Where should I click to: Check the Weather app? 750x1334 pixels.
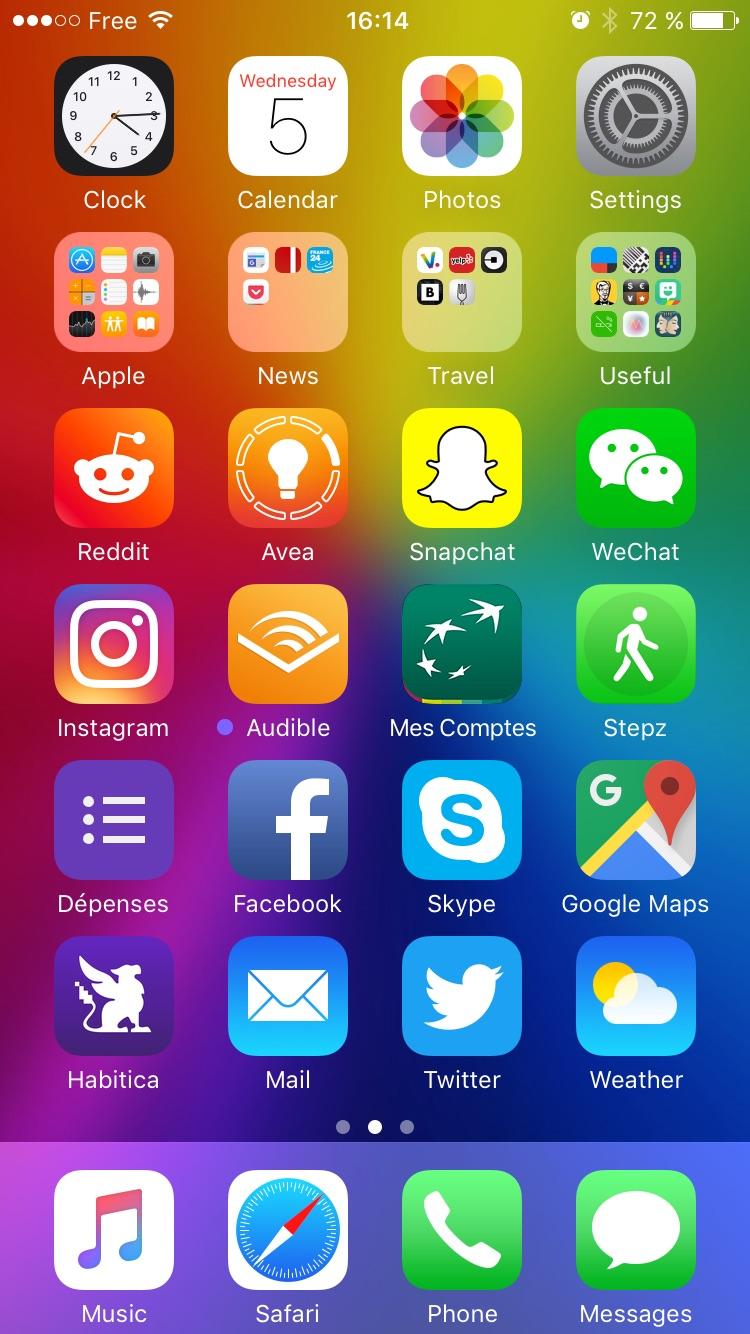pos(635,995)
